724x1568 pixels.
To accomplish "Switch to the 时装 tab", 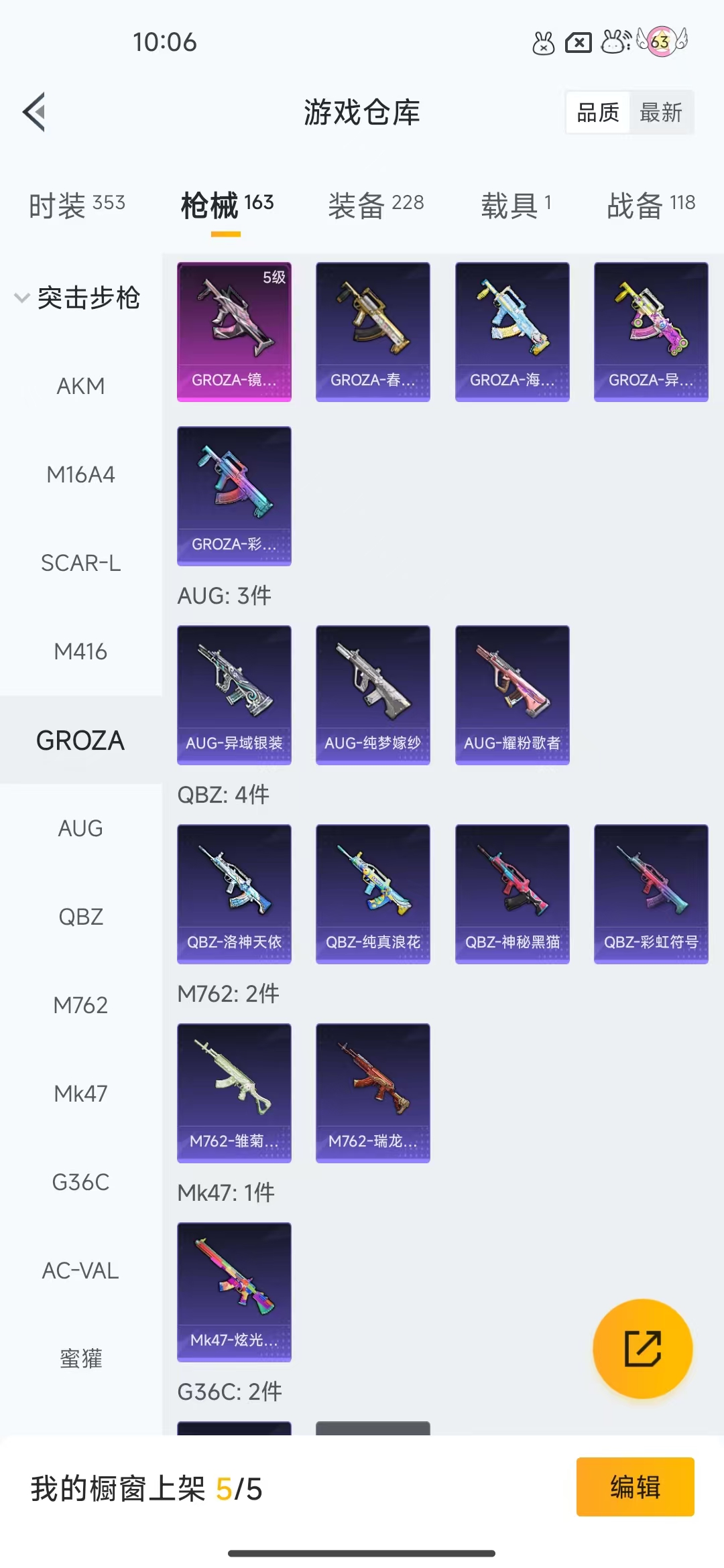I will [77, 205].
